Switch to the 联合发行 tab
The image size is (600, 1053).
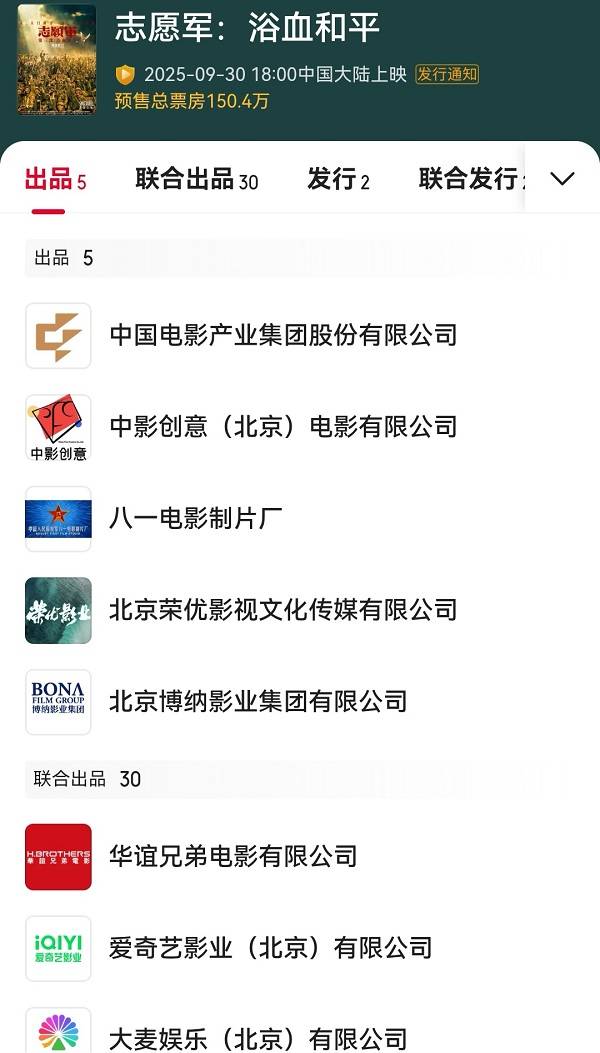point(468,180)
